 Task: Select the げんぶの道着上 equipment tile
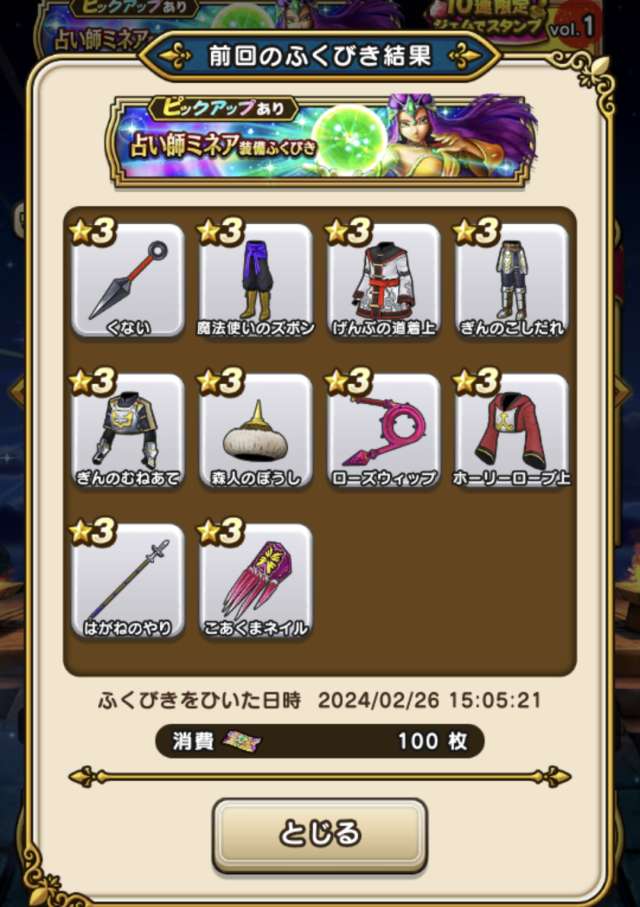[x=384, y=282]
